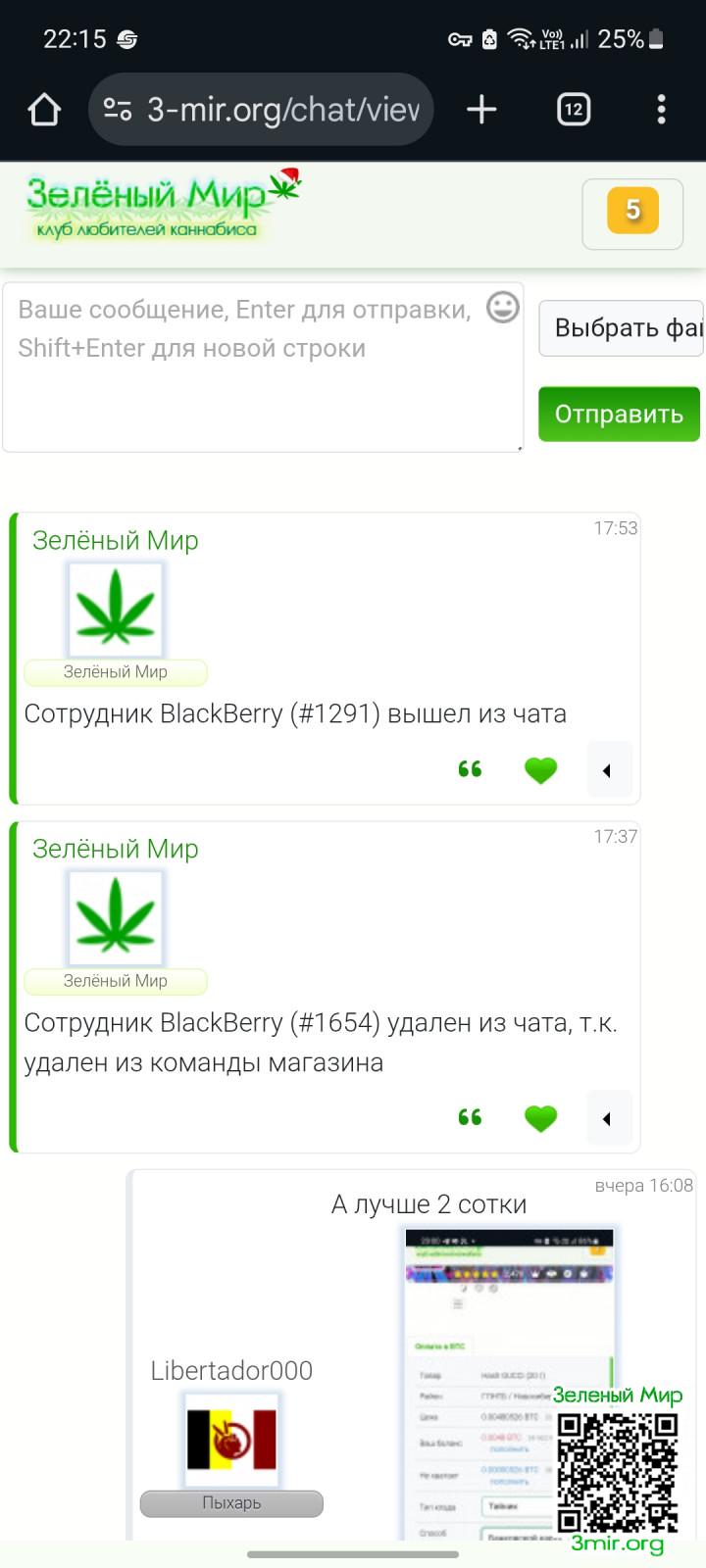The height and width of the screenshot is (1568, 706).
Task: Tap Выбрать файл to attach a file
Action: coord(621,327)
